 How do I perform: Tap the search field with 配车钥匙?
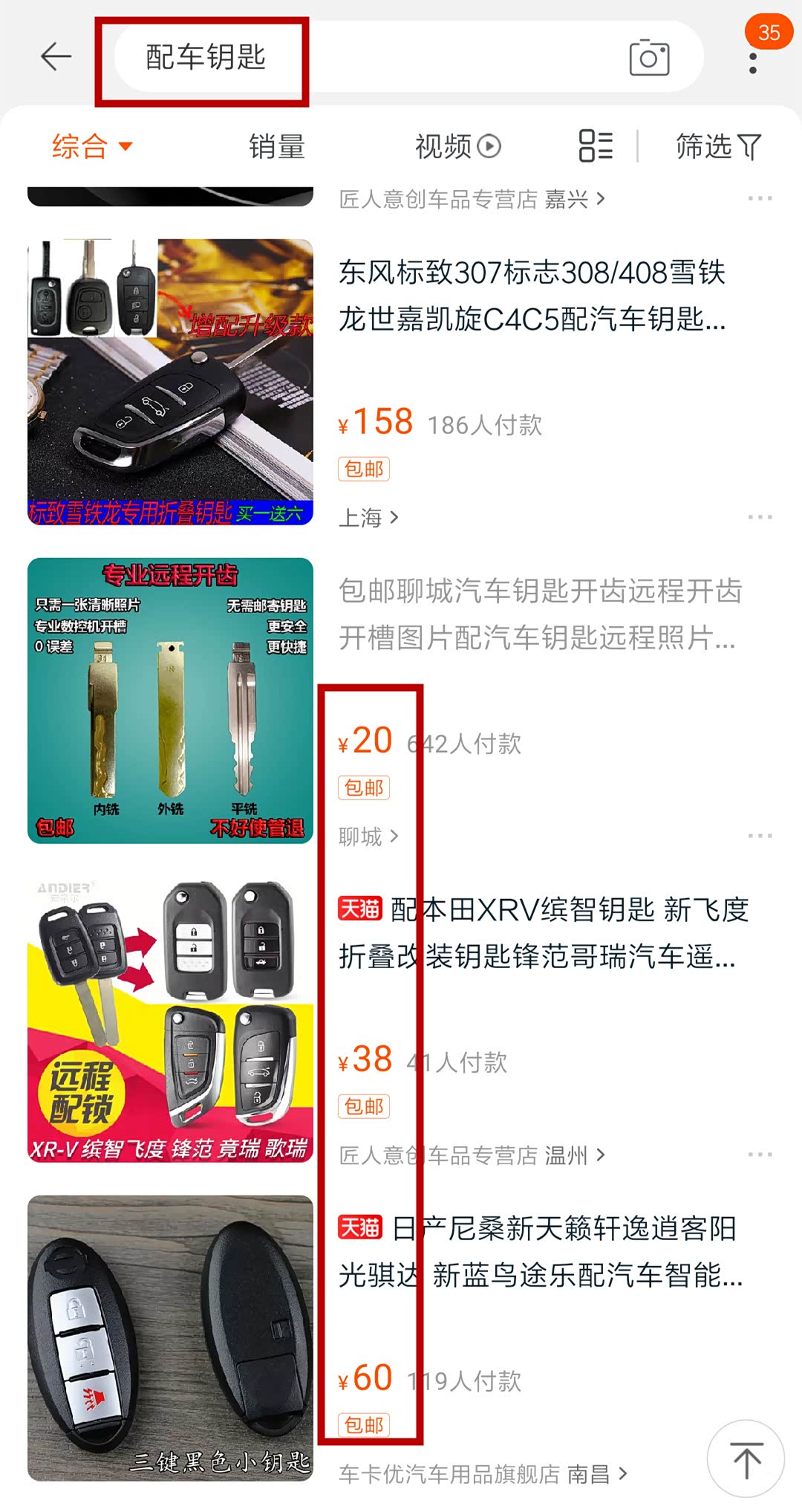pos(371,58)
